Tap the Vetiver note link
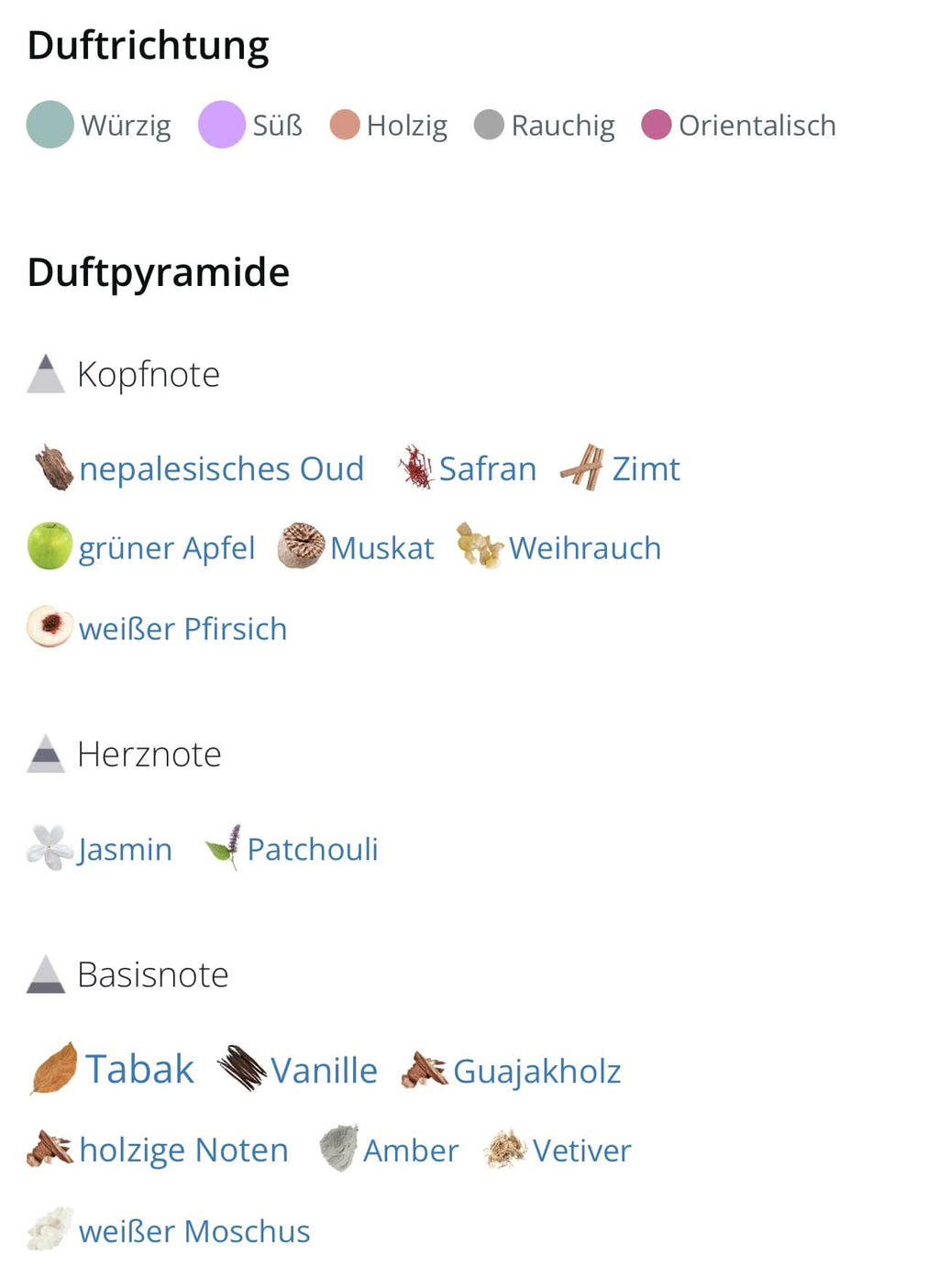This screenshot has height=1288, width=939. click(x=581, y=1150)
